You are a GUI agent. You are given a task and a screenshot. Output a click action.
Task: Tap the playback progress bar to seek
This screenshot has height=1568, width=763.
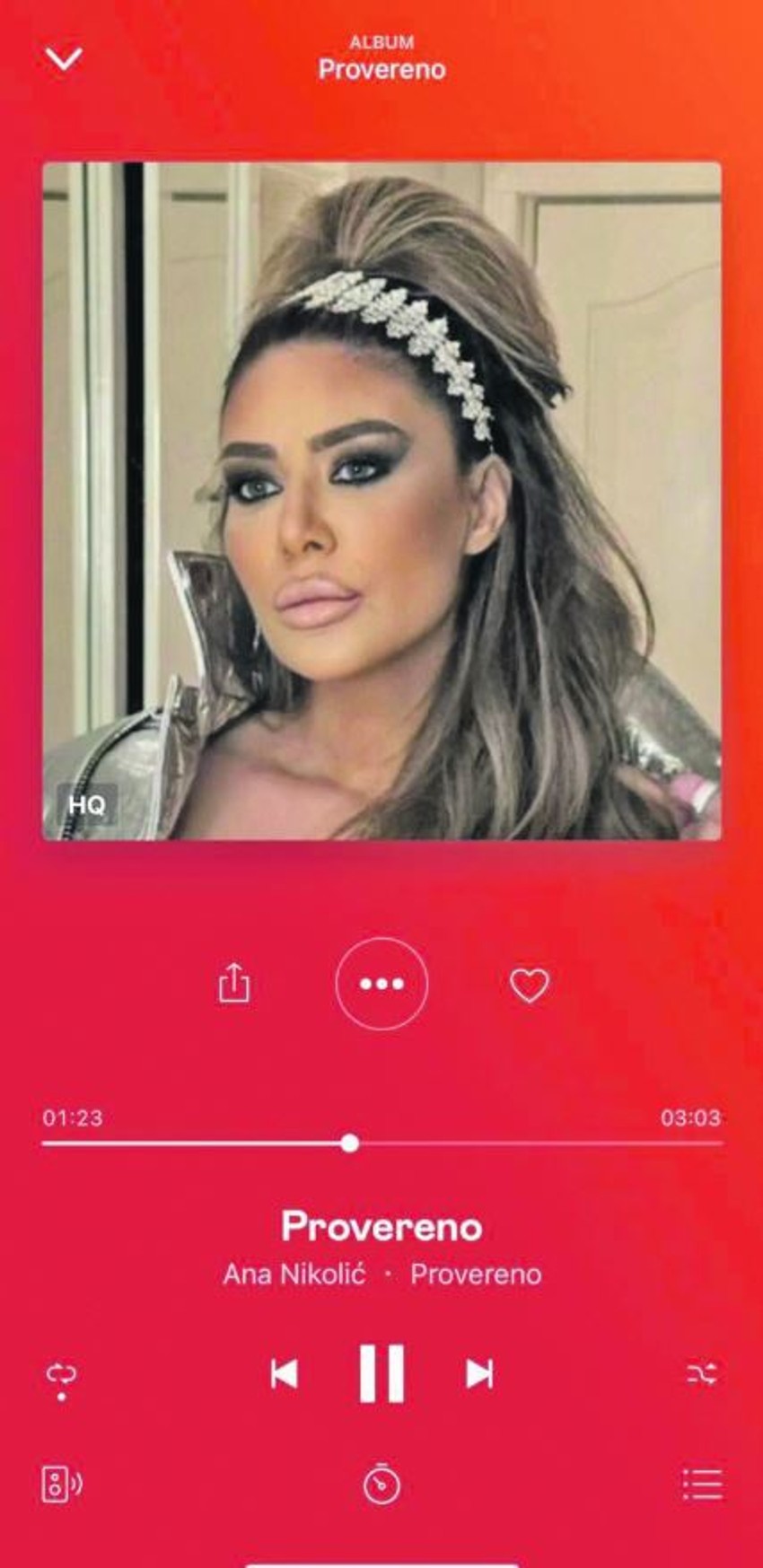pyautogui.click(x=381, y=1143)
